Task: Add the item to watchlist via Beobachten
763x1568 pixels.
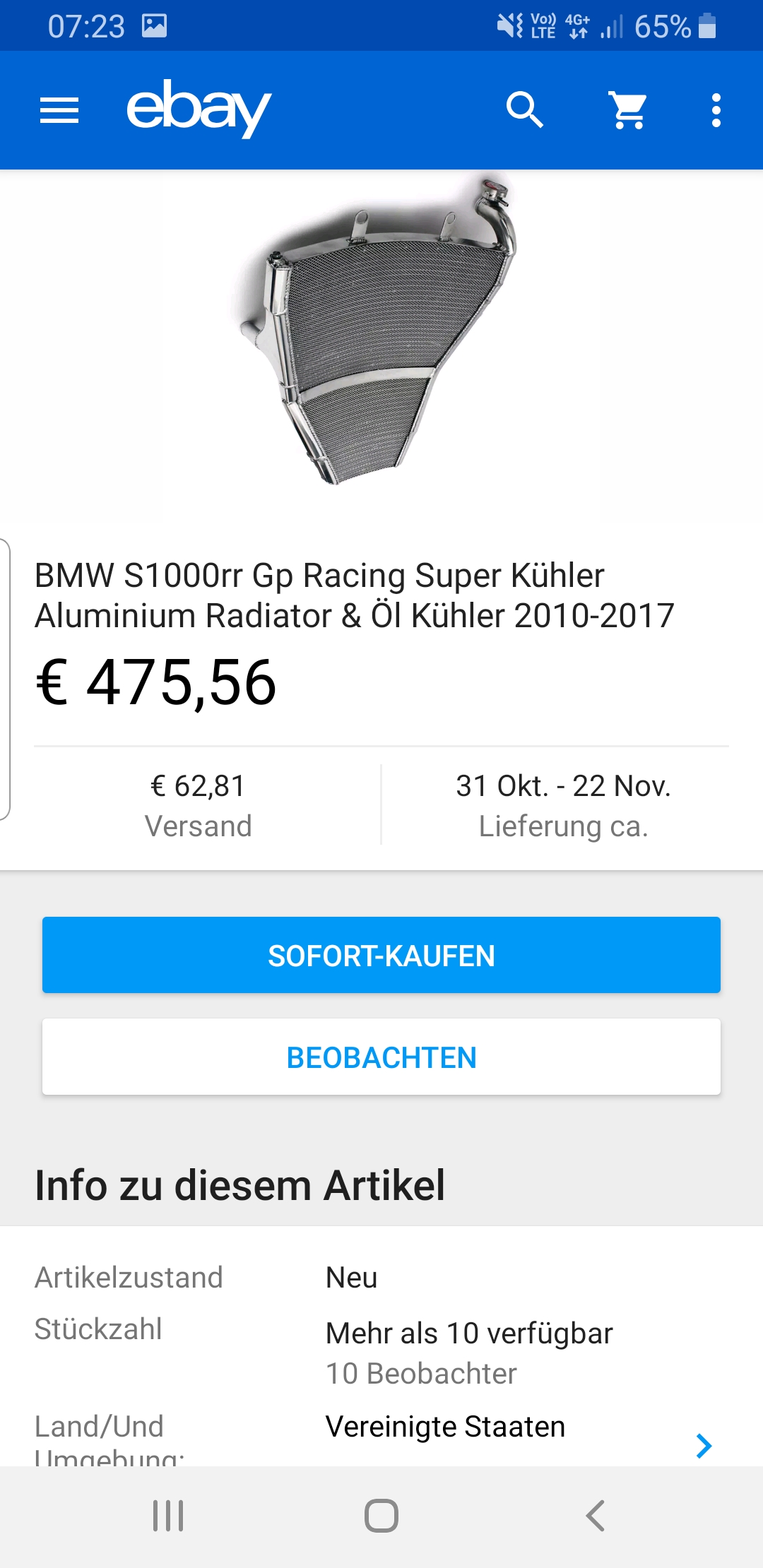Action: [x=381, y=1057]
